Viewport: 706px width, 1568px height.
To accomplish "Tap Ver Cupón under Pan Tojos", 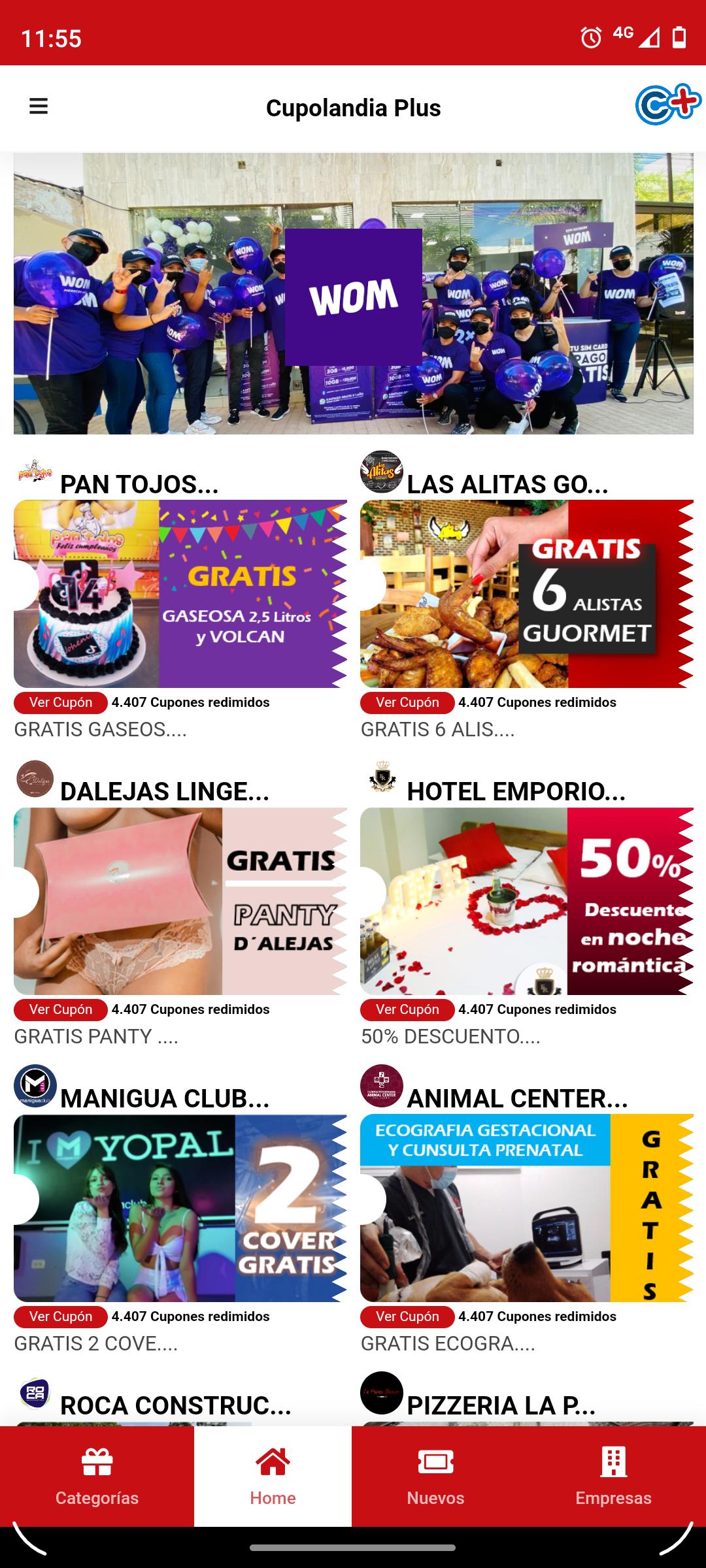I will (x=61, y=702).
